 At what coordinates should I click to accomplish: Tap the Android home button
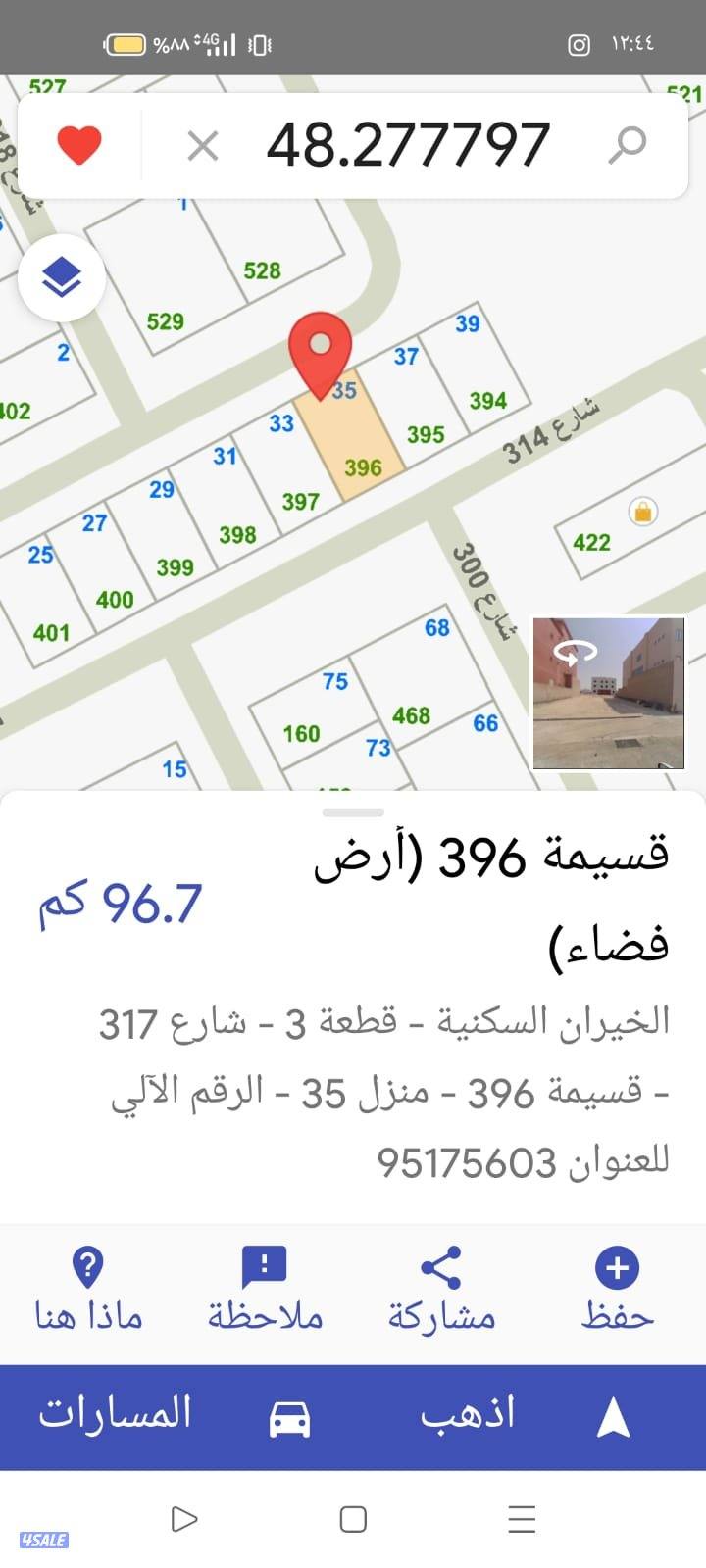(x=351, y=1520)
